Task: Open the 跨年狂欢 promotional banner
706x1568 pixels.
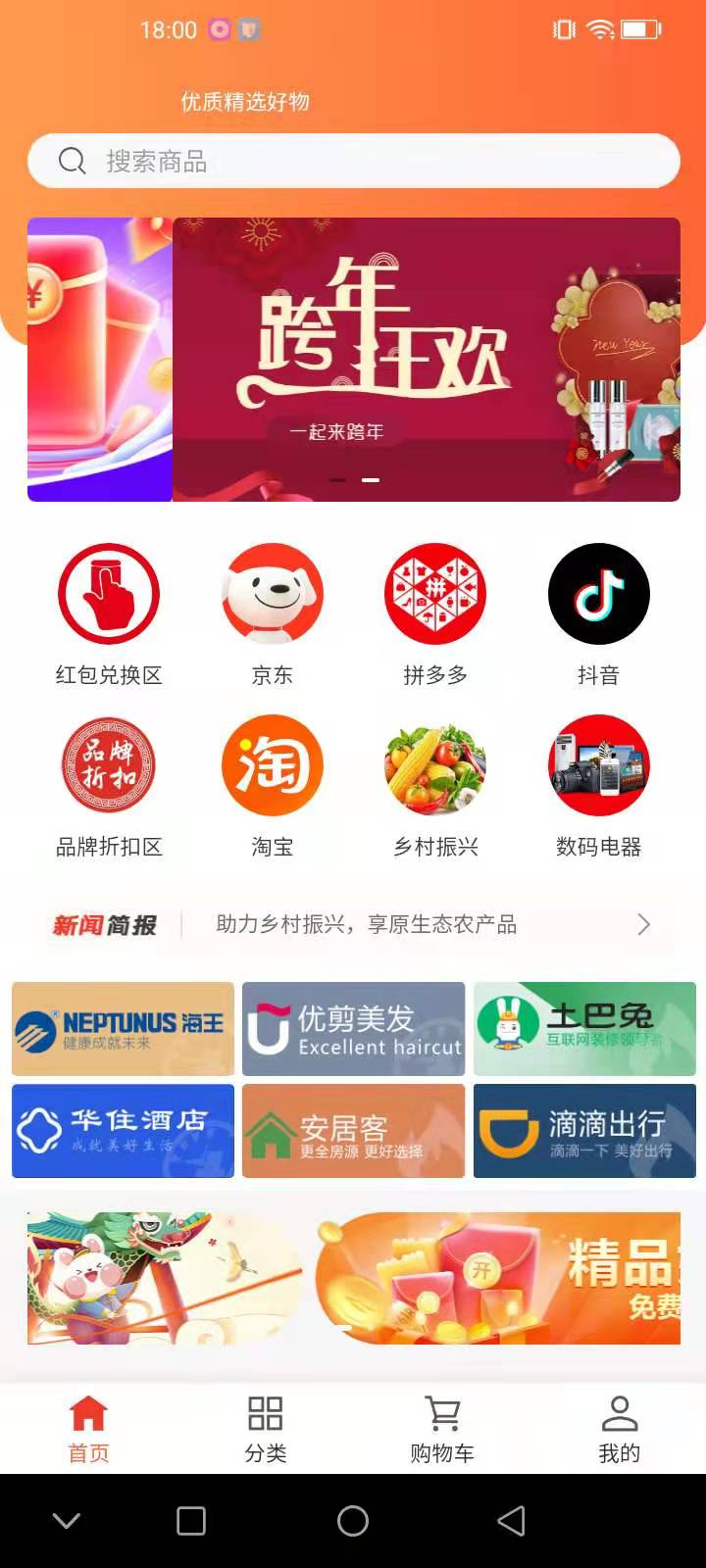Action: pyautogui.click(x=426, y=359)
